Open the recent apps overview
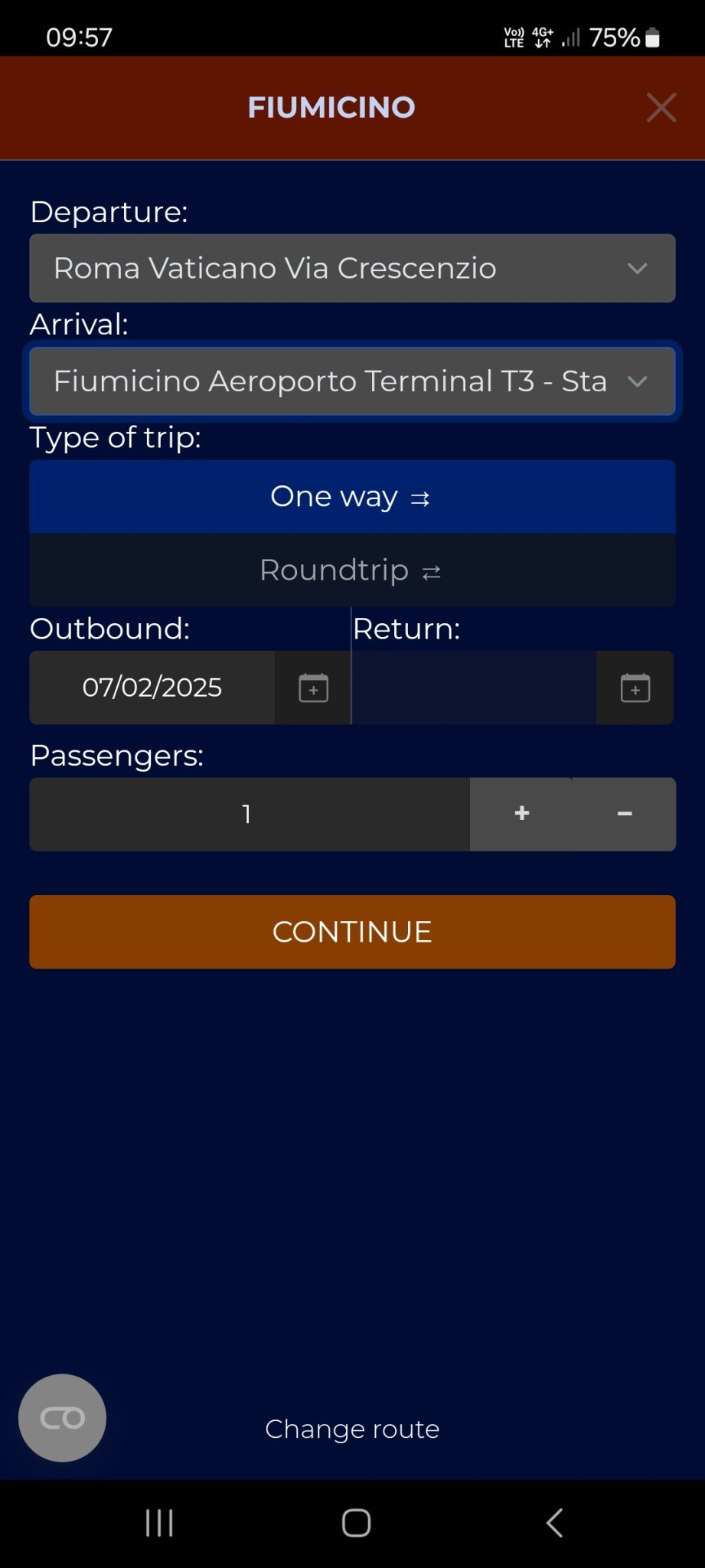This screenshot has width=705, height=1568. tap(159, 1523)
